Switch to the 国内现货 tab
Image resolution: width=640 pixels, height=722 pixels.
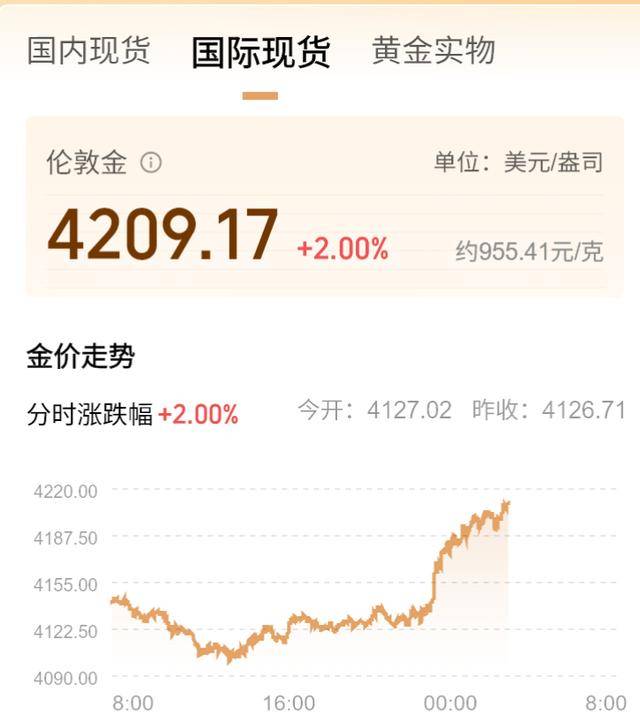click(89, 51)
